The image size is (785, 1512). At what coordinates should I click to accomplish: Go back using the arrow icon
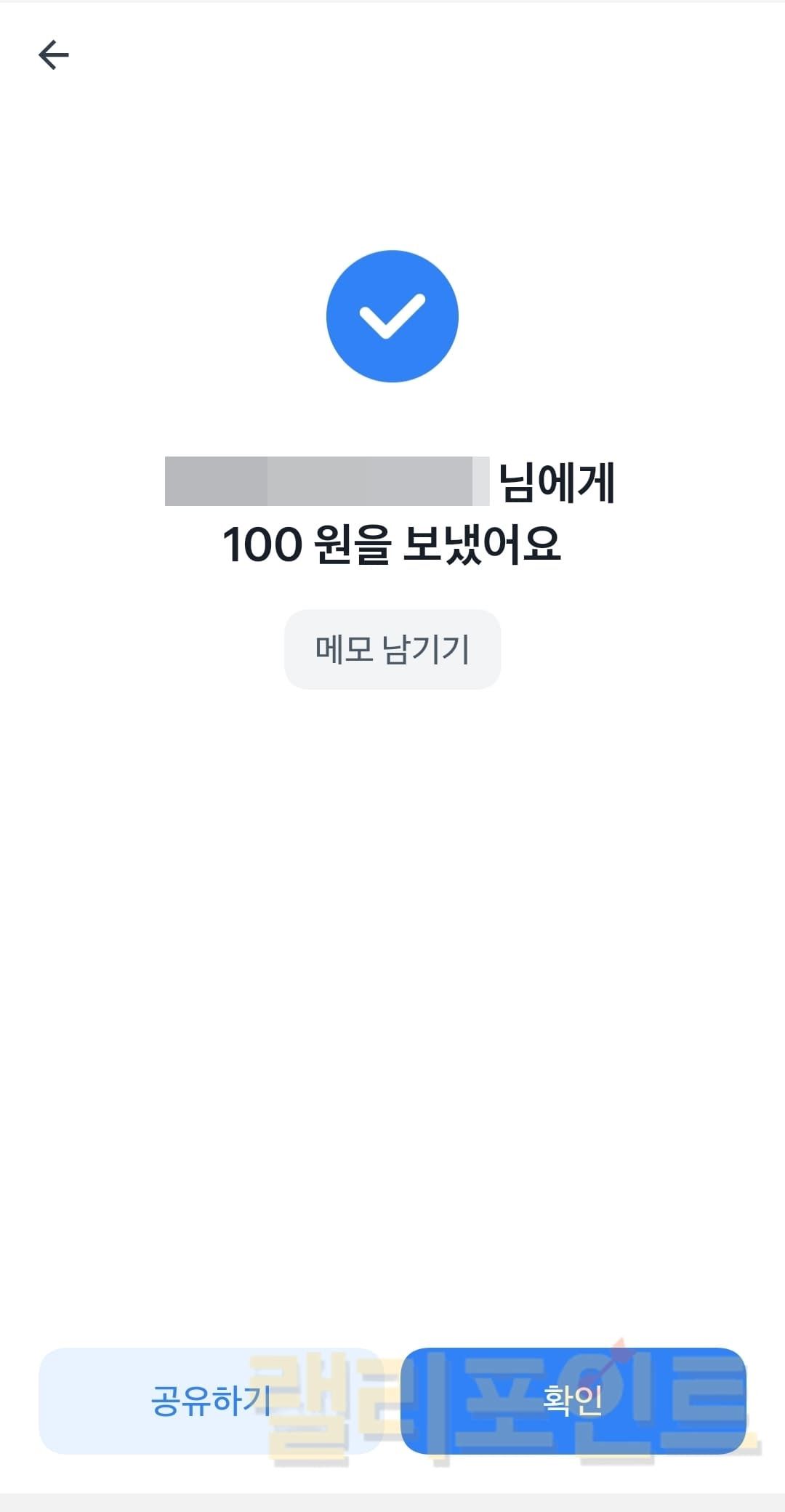point(53,55)
